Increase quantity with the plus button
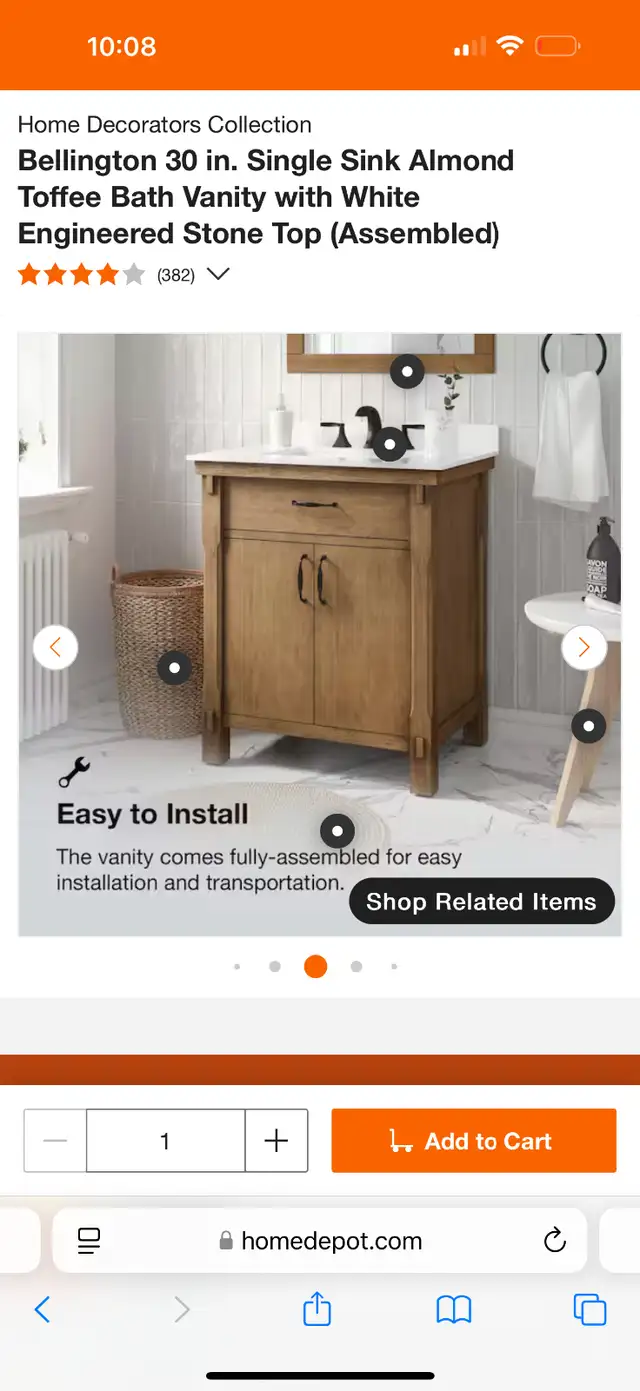 point(276,1140)
